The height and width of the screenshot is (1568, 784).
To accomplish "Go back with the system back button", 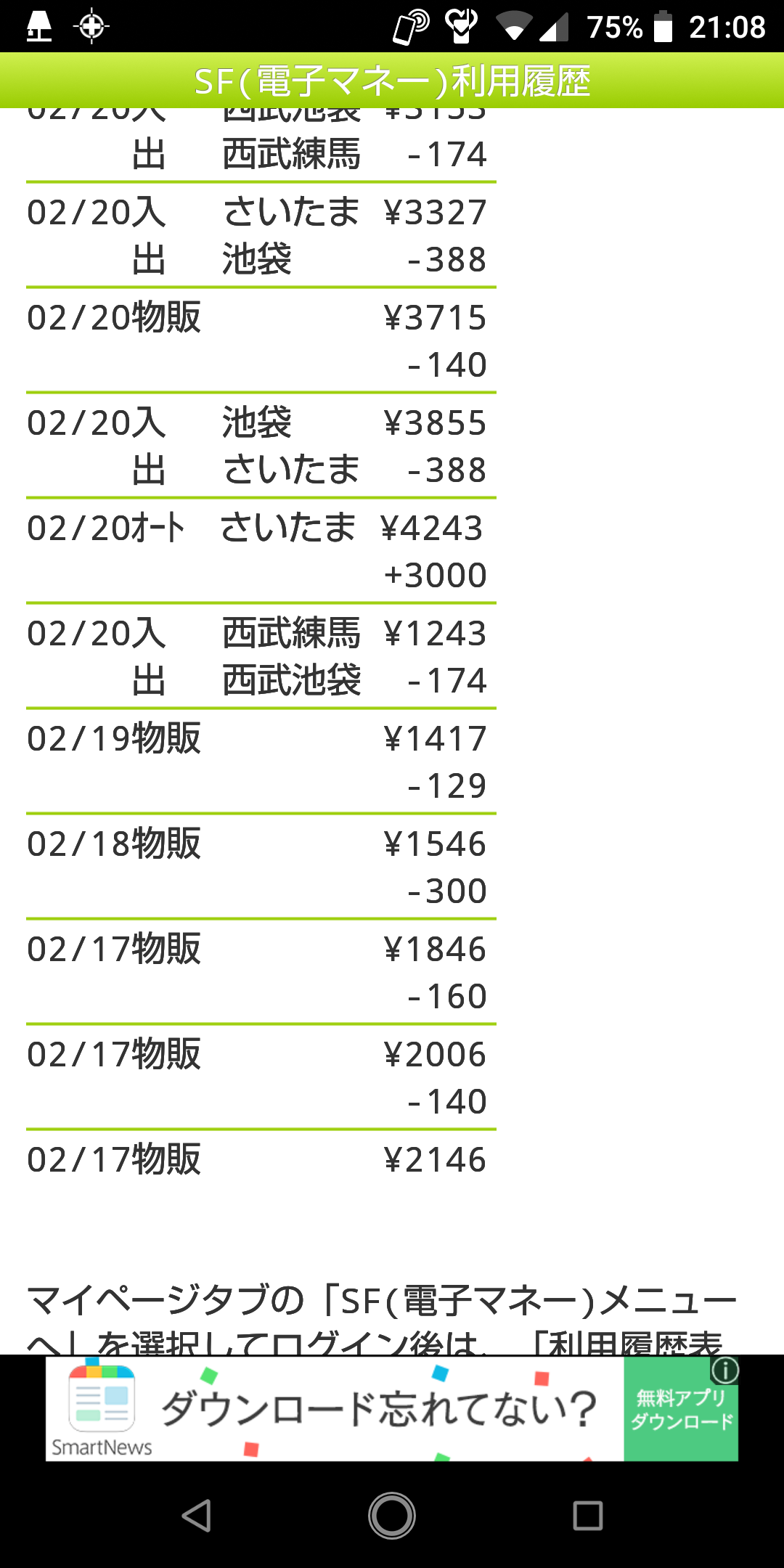I will (x=196, y=1516).
